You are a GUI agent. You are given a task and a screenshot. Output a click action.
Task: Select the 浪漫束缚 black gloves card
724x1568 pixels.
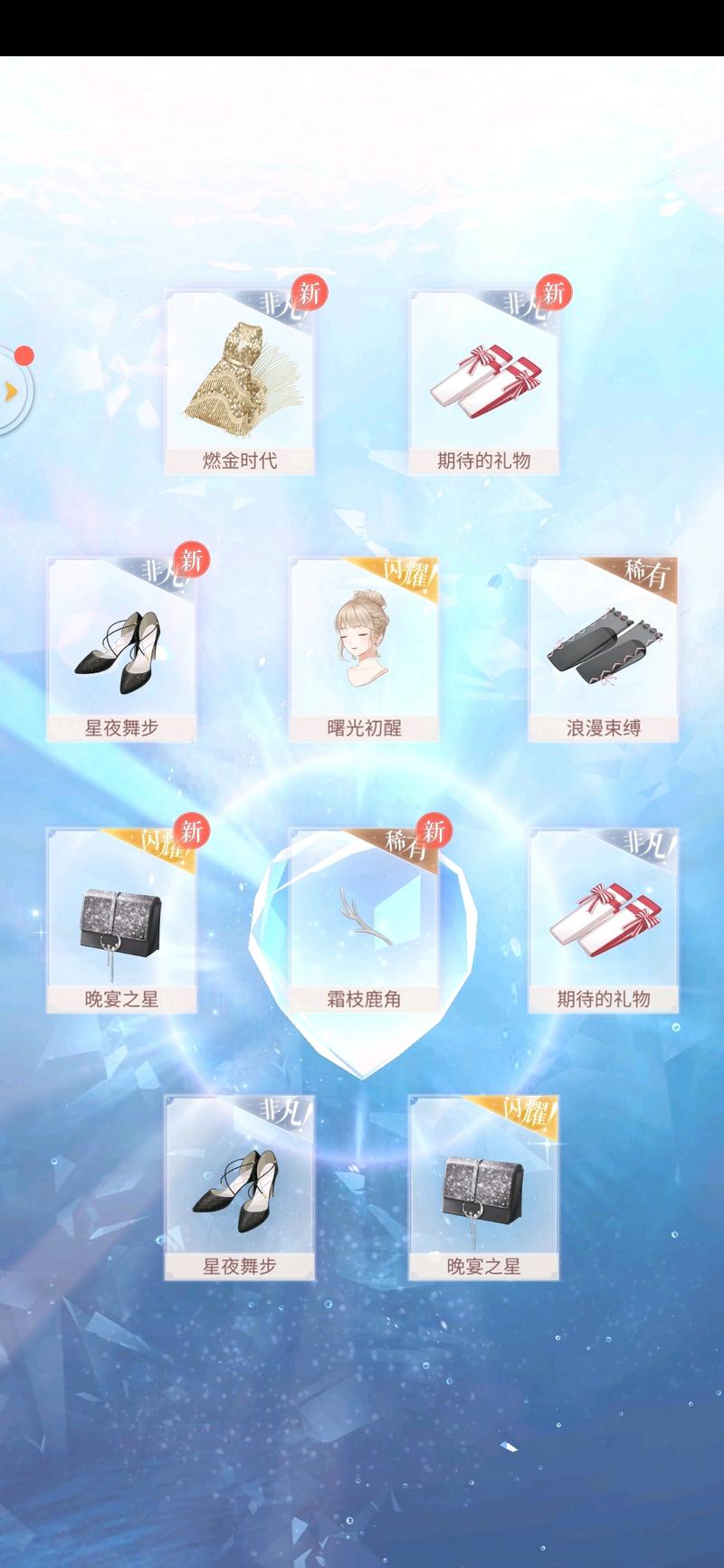tap(604, 649)
